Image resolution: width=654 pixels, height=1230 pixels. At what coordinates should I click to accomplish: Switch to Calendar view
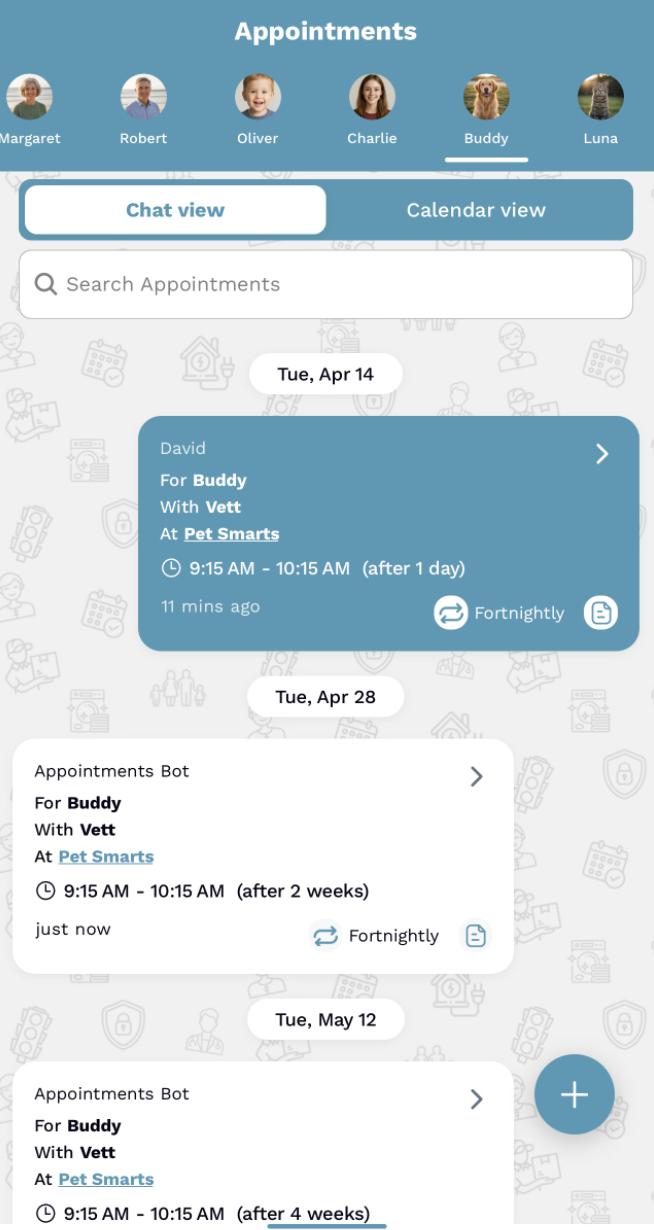click(x=476, y=210)
